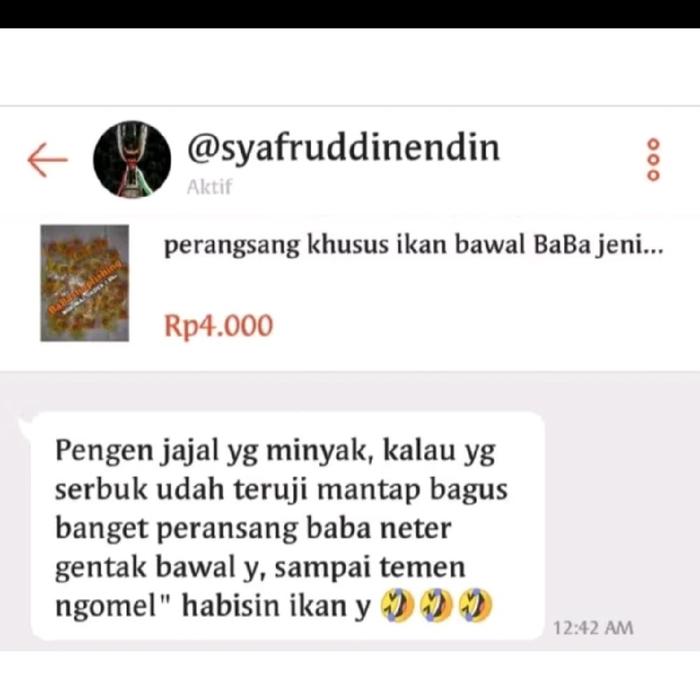Go back from the chat with @syafruddinendin
Image resolution: width=700 pixels, height=700 pixels.
pyautogui.click(x=46, y=160)
